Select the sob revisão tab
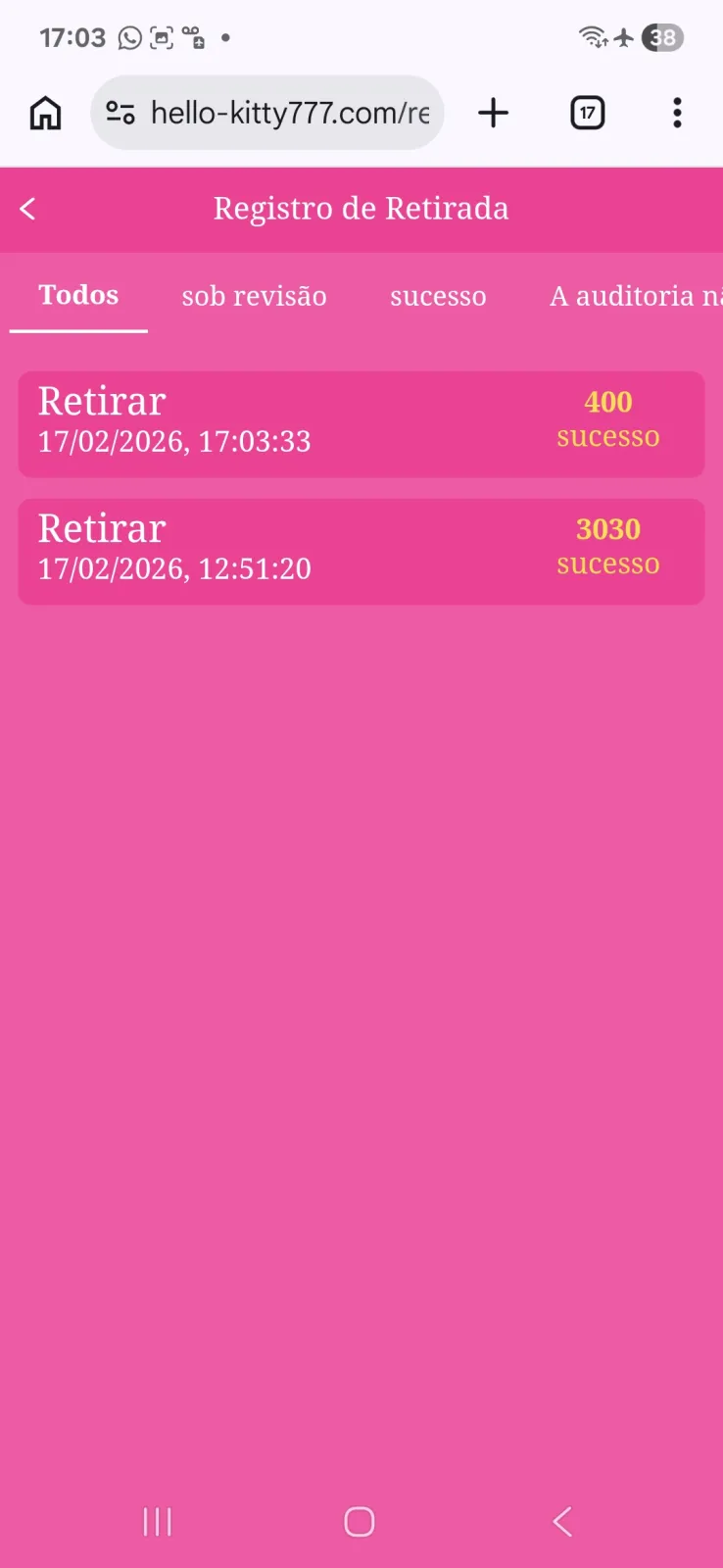This screenshot has height=1568, width=723. point(254,296)
